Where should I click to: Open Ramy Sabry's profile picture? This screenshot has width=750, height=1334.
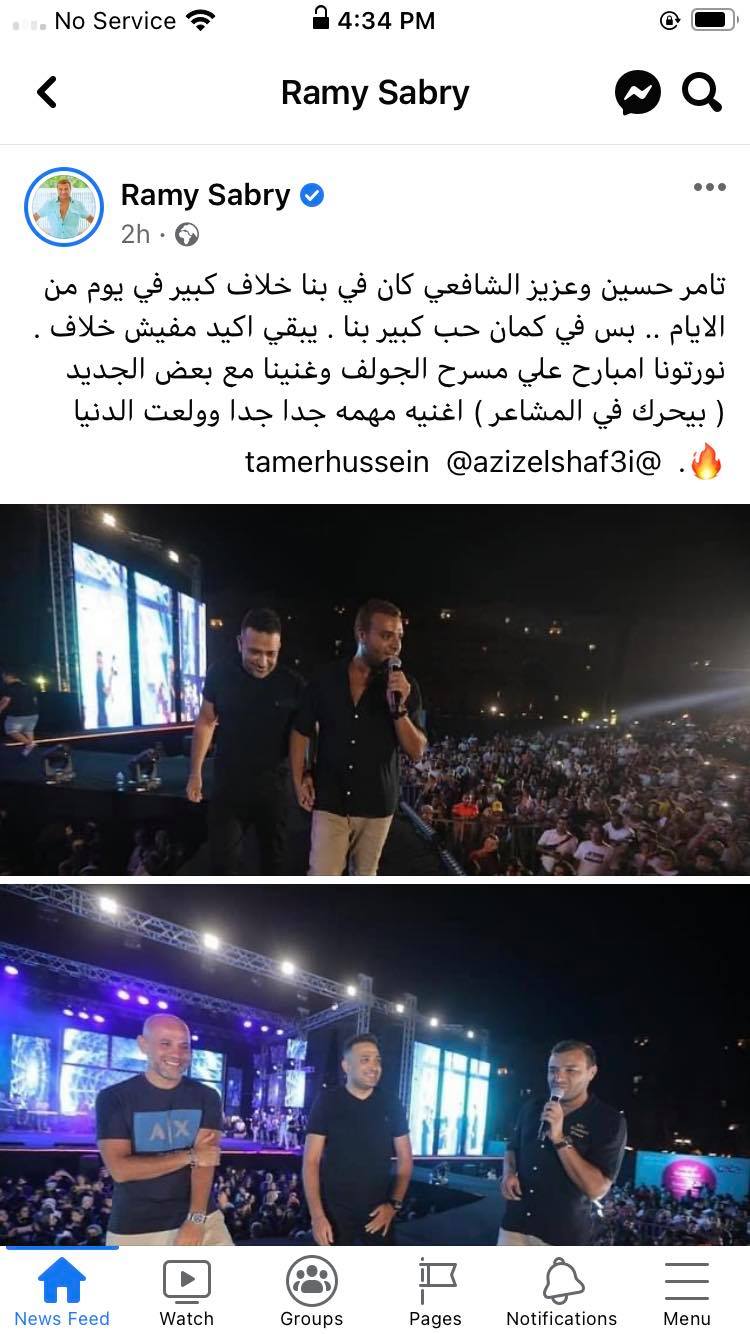[64, 207]
